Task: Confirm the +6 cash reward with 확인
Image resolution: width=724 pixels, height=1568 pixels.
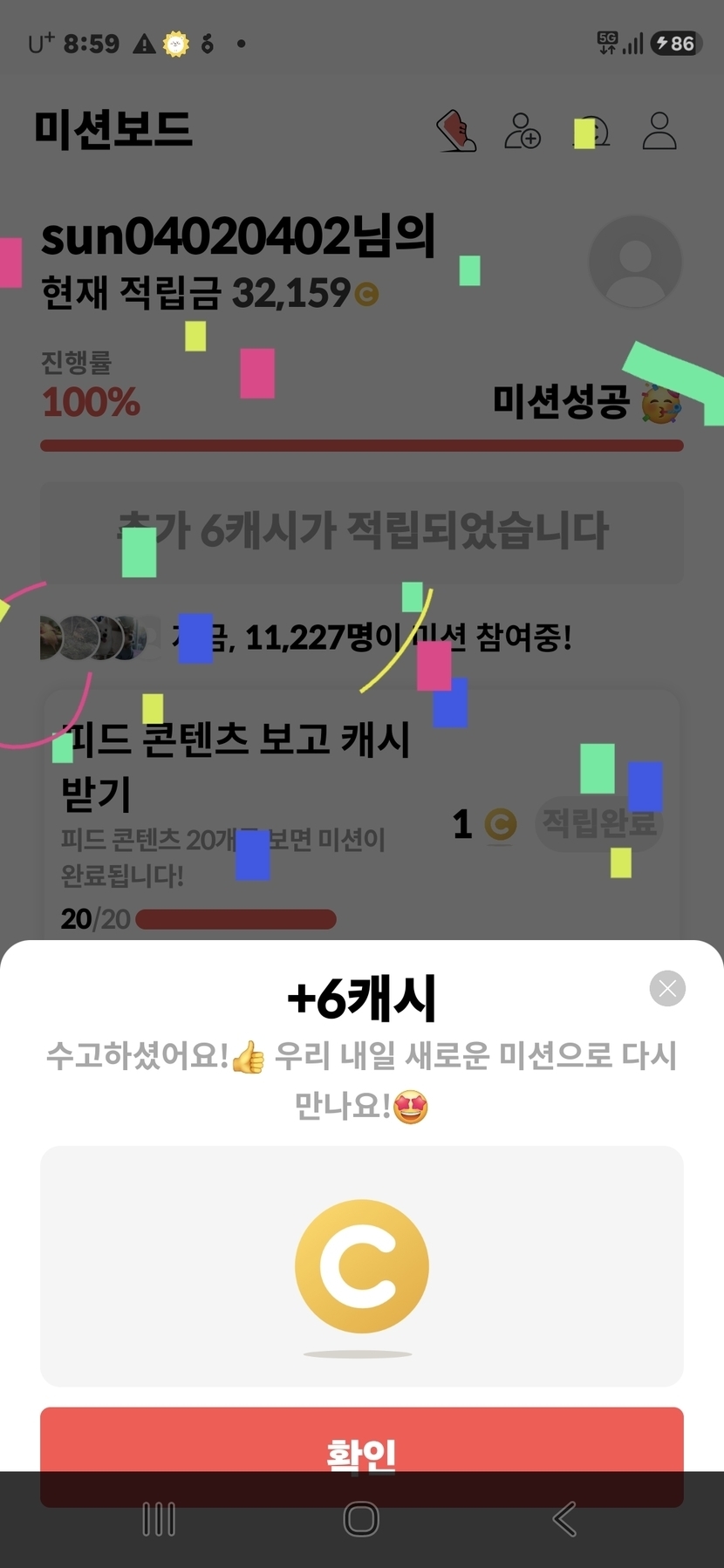Action: click(x=361, y=1456)
